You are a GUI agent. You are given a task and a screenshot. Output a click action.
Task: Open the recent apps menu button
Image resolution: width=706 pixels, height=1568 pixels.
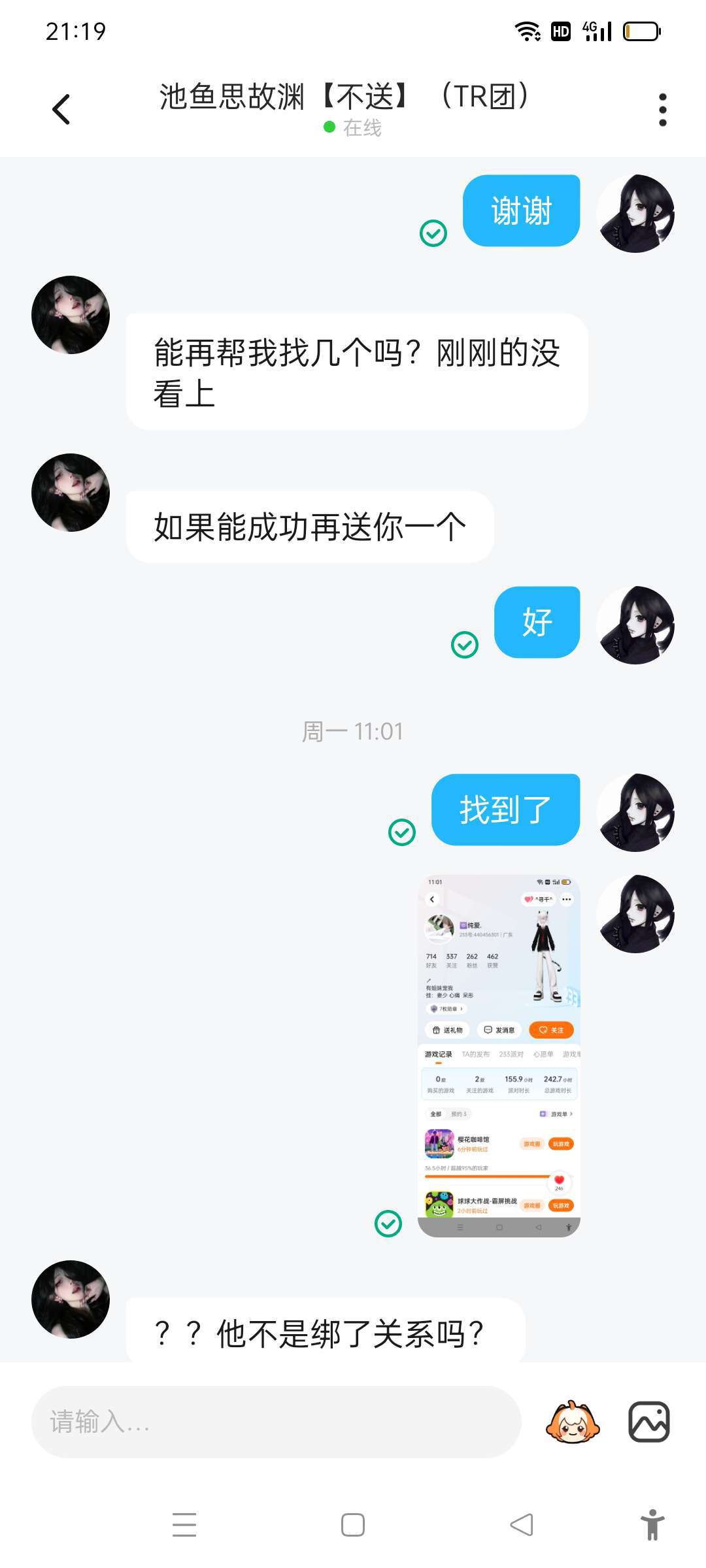click(184, 1525)
